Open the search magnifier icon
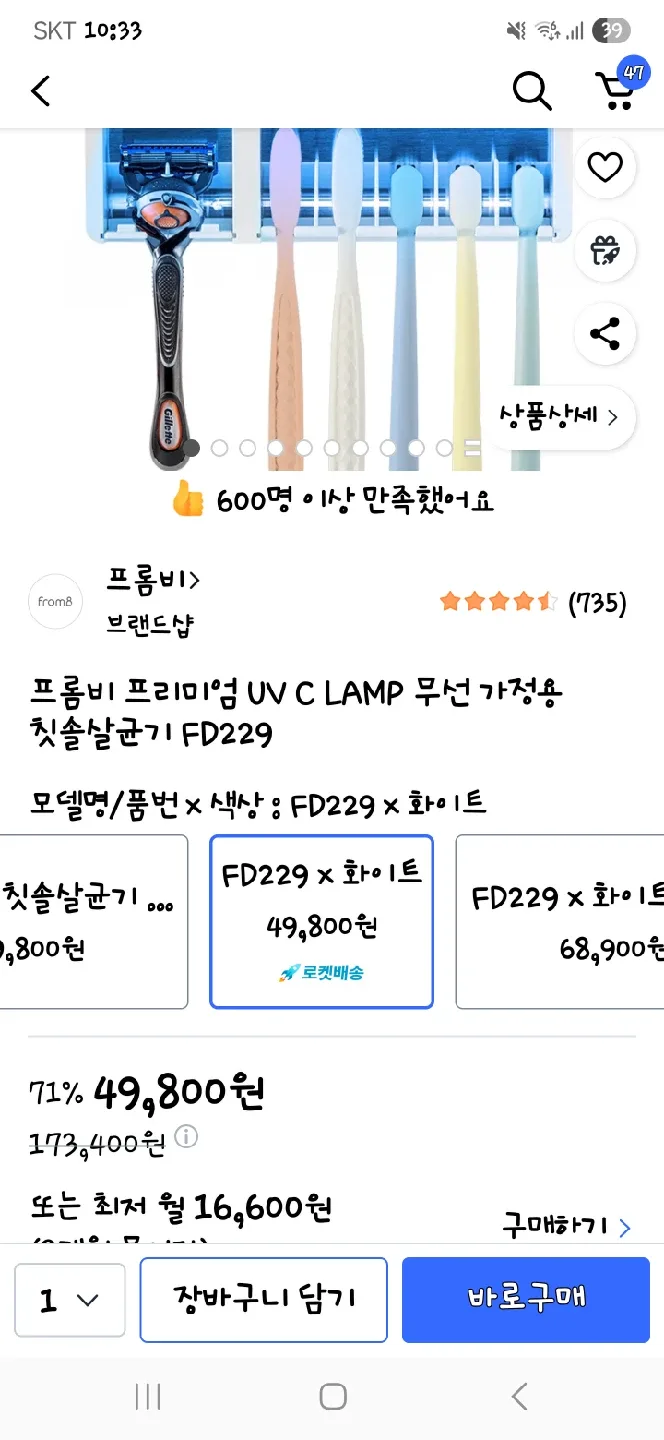Screen dimensions: 664x1440 (532, 91)
